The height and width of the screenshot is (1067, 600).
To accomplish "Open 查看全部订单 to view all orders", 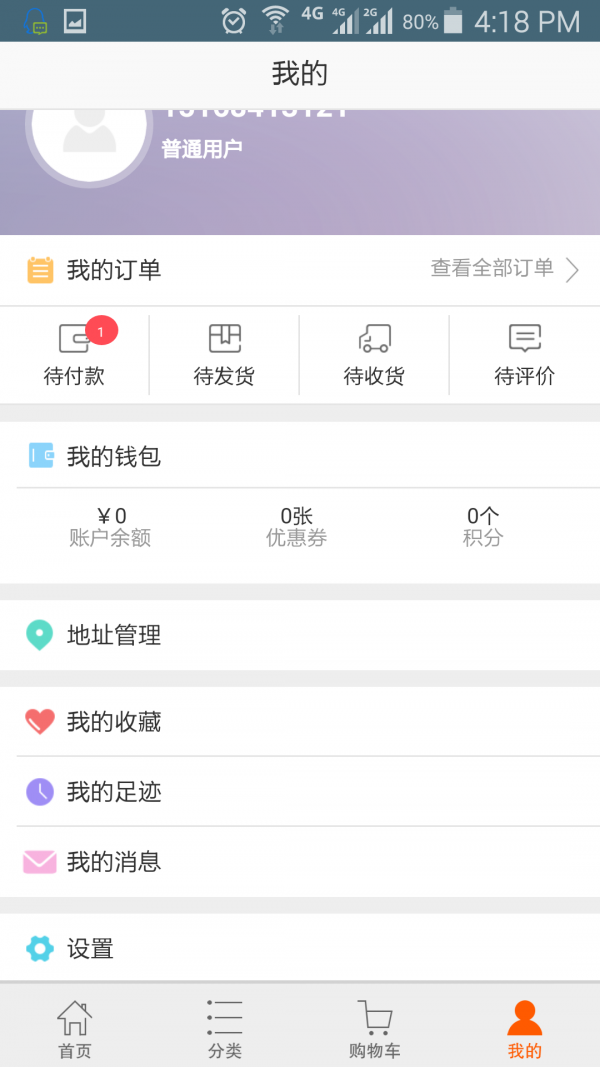I will (x=504, y=269).
